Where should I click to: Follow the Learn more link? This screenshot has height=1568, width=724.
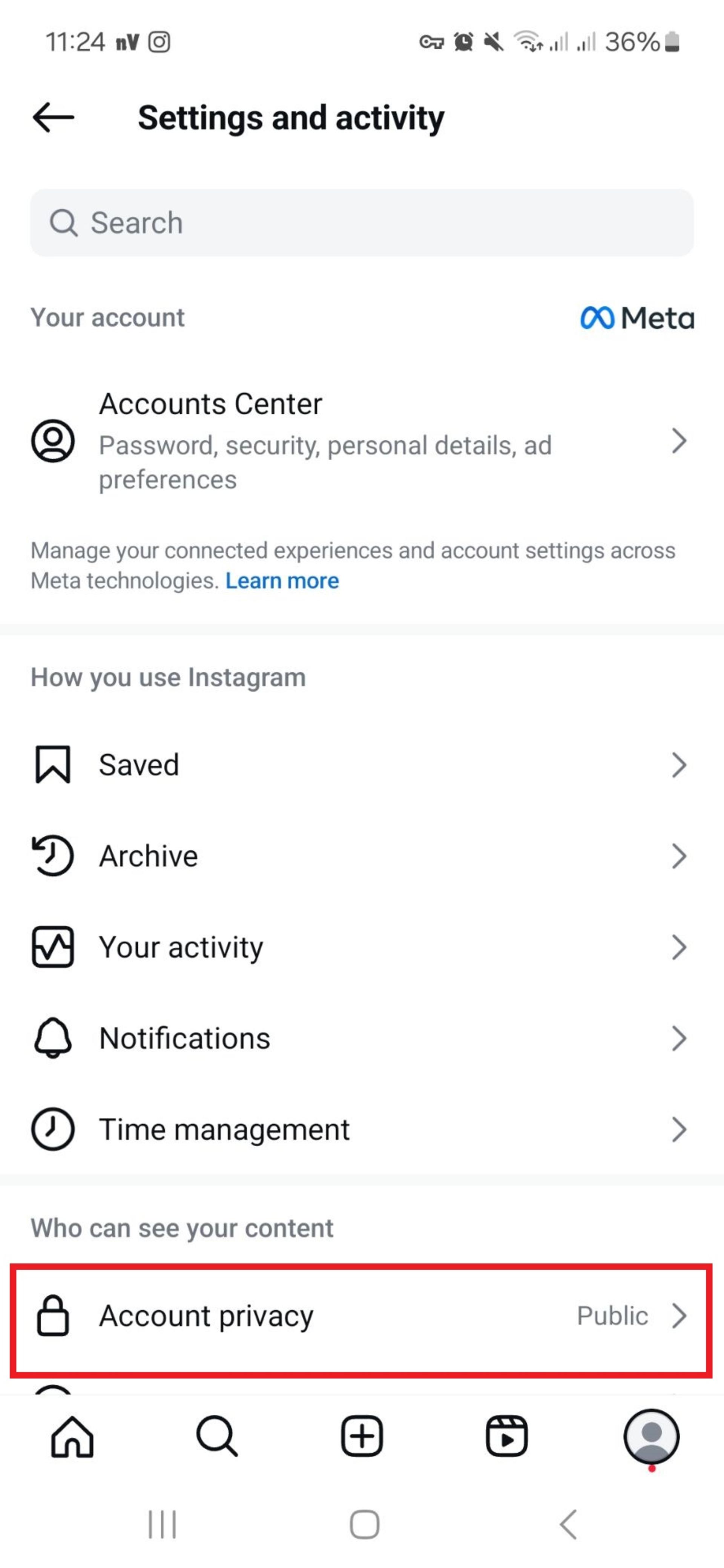pos(282,581)
